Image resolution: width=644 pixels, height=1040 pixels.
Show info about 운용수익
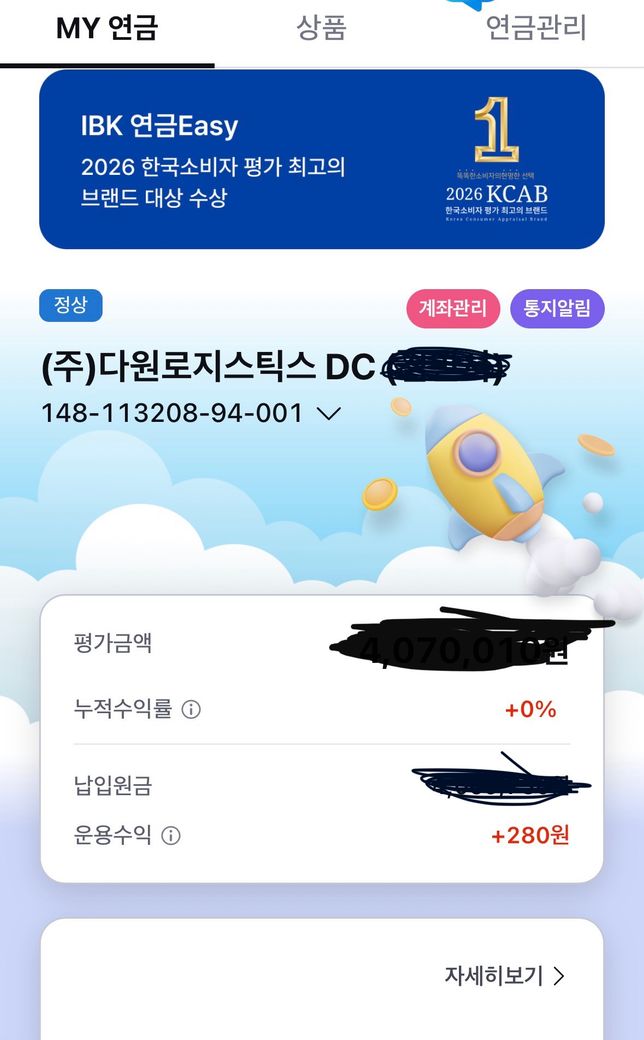(x=171, y=836)
